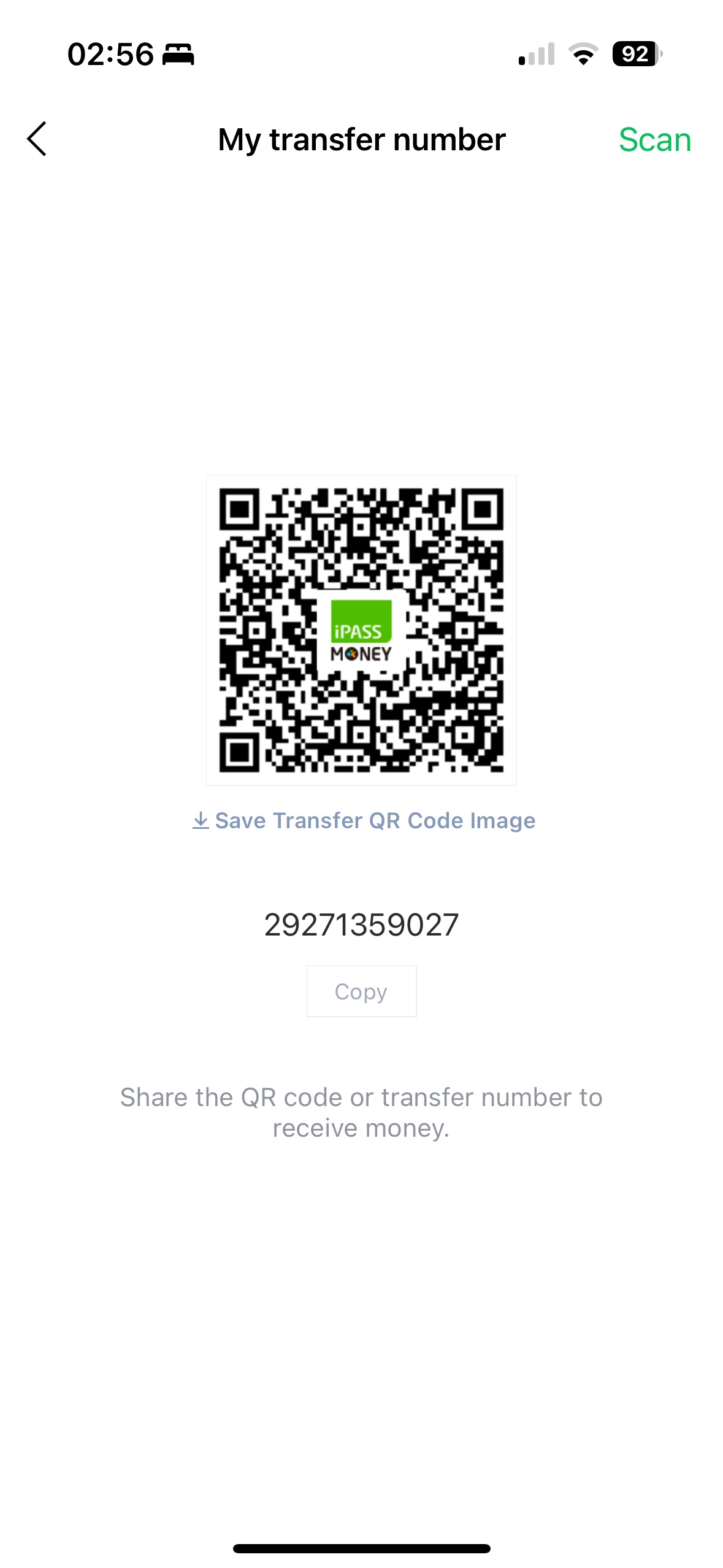Open the Scan option
Image resolution: width=723 pixels, height=1568 pixels.
coord(654,140)
